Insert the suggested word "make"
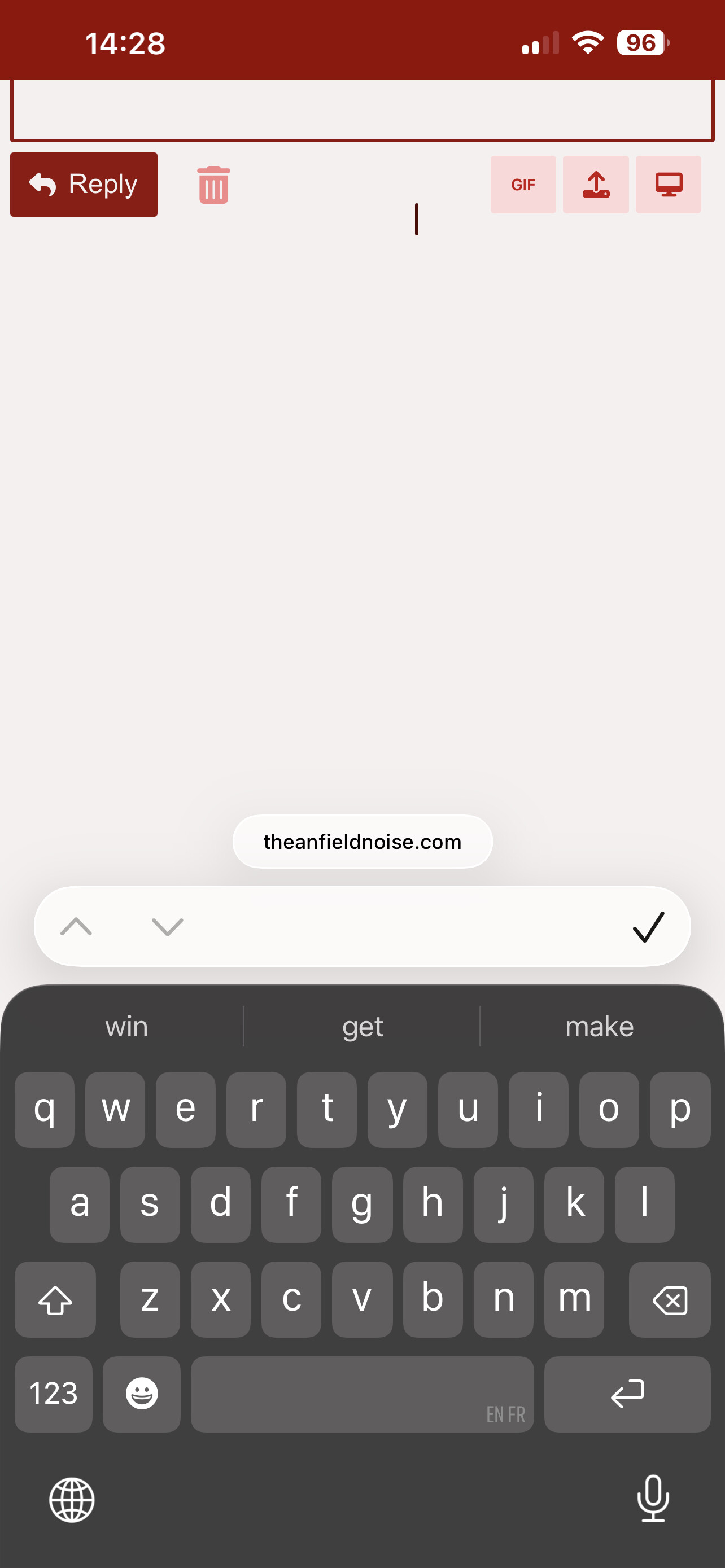 coord(599,1027)
